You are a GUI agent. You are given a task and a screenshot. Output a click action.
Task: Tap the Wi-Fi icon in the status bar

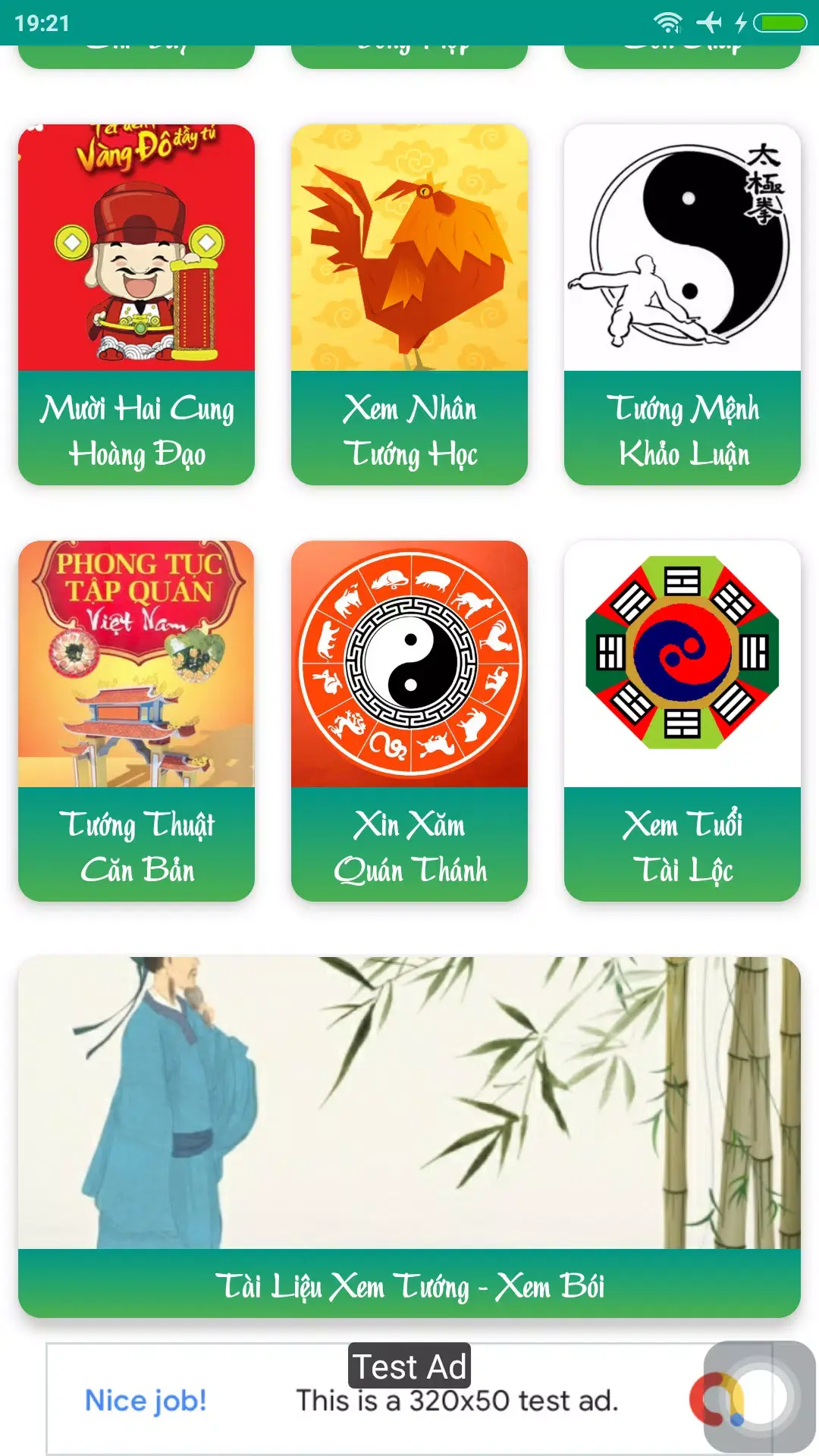click(668, 22)
